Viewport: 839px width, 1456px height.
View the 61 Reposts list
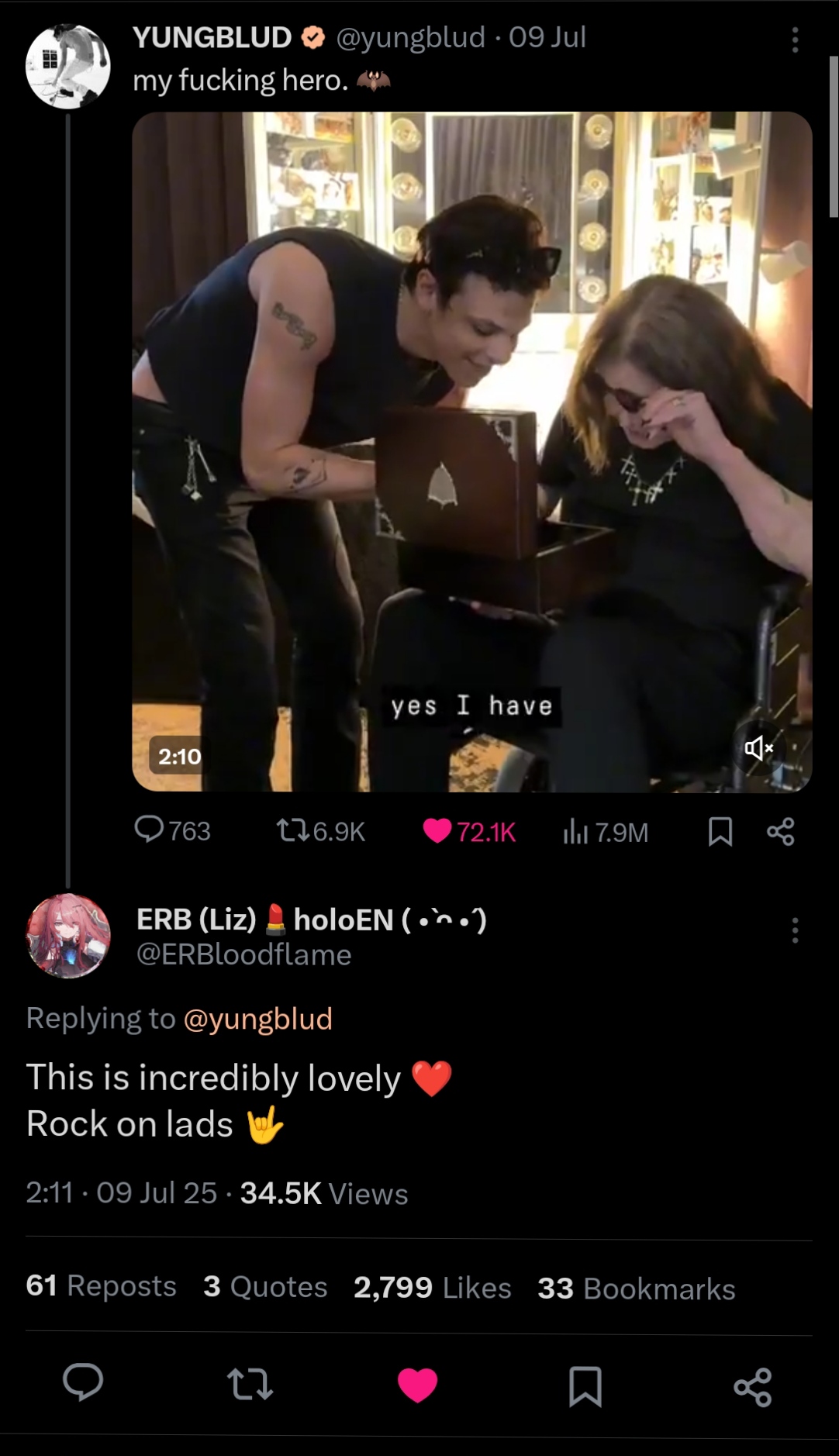click(x=101, y=1285)
